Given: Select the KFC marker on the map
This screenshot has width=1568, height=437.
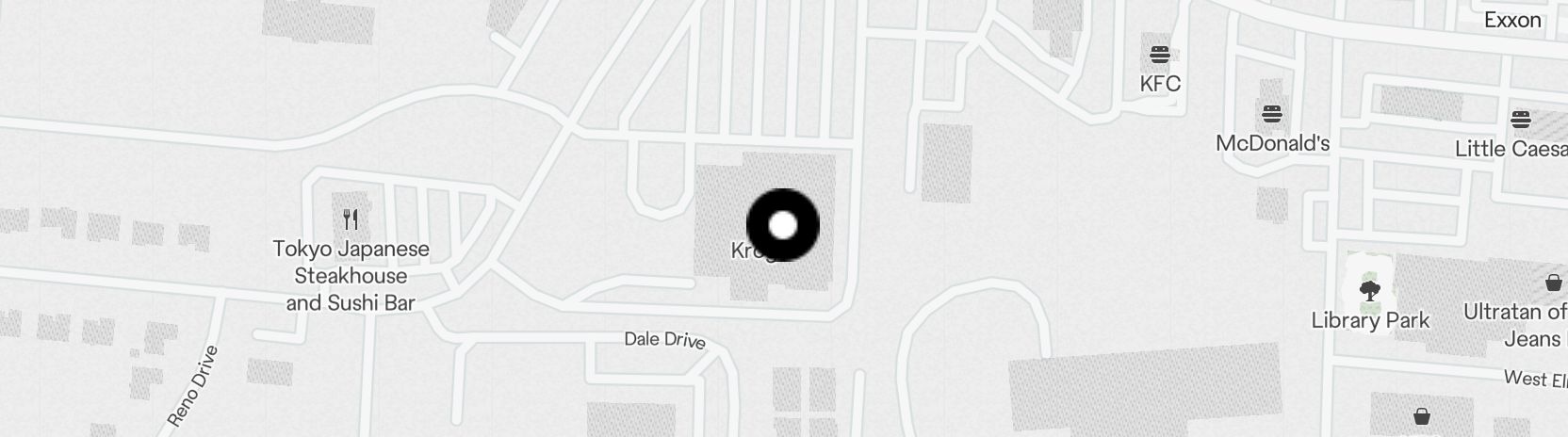Looking at the screenshot, I should (1160, 55).
